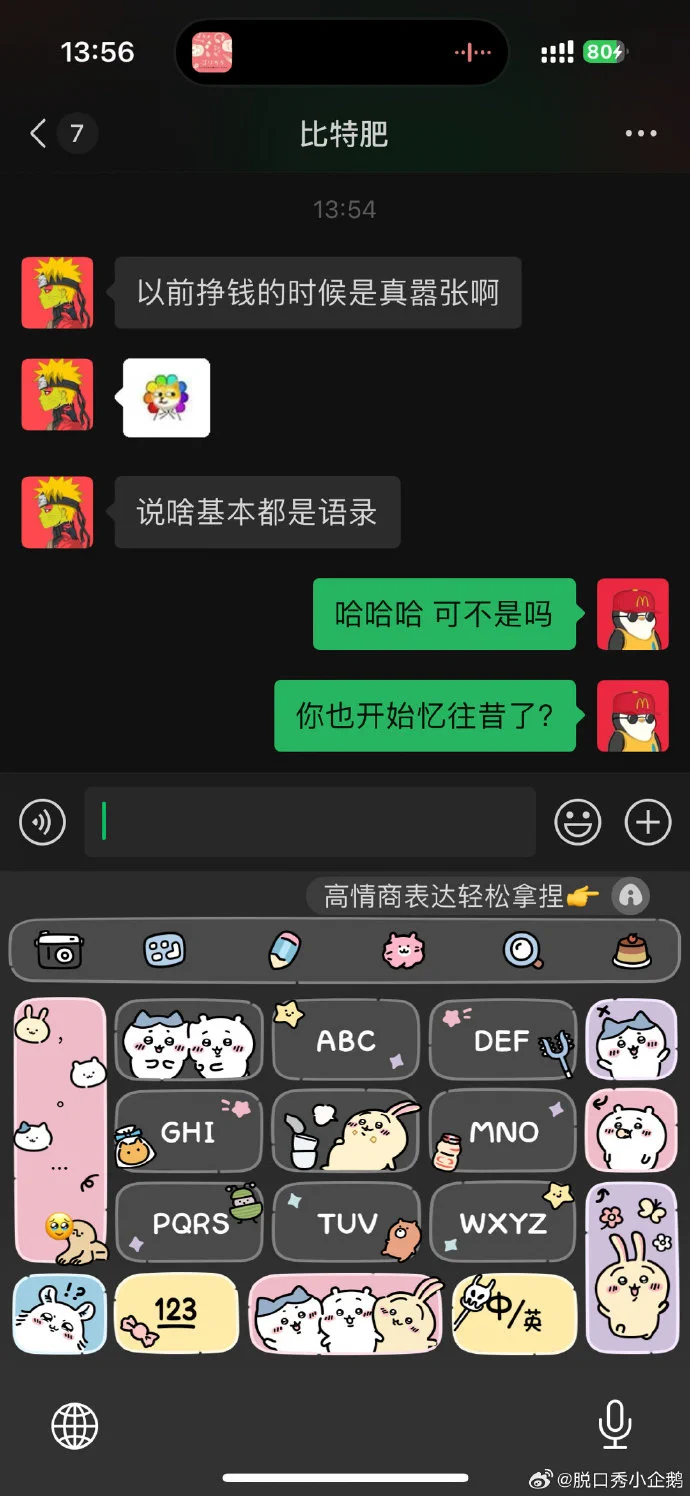
Task: Open the plus attachments menu
Action: [648, 822]
